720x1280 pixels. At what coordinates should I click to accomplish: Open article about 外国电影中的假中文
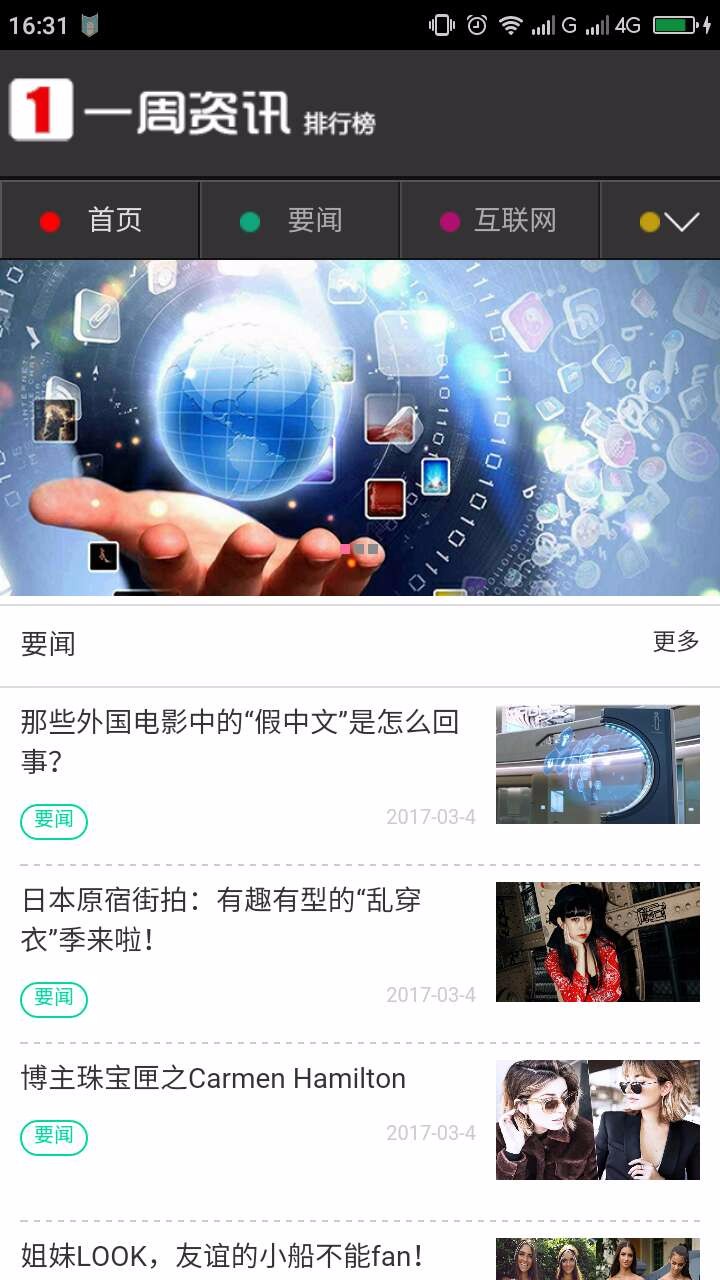[x=240, y=740]
